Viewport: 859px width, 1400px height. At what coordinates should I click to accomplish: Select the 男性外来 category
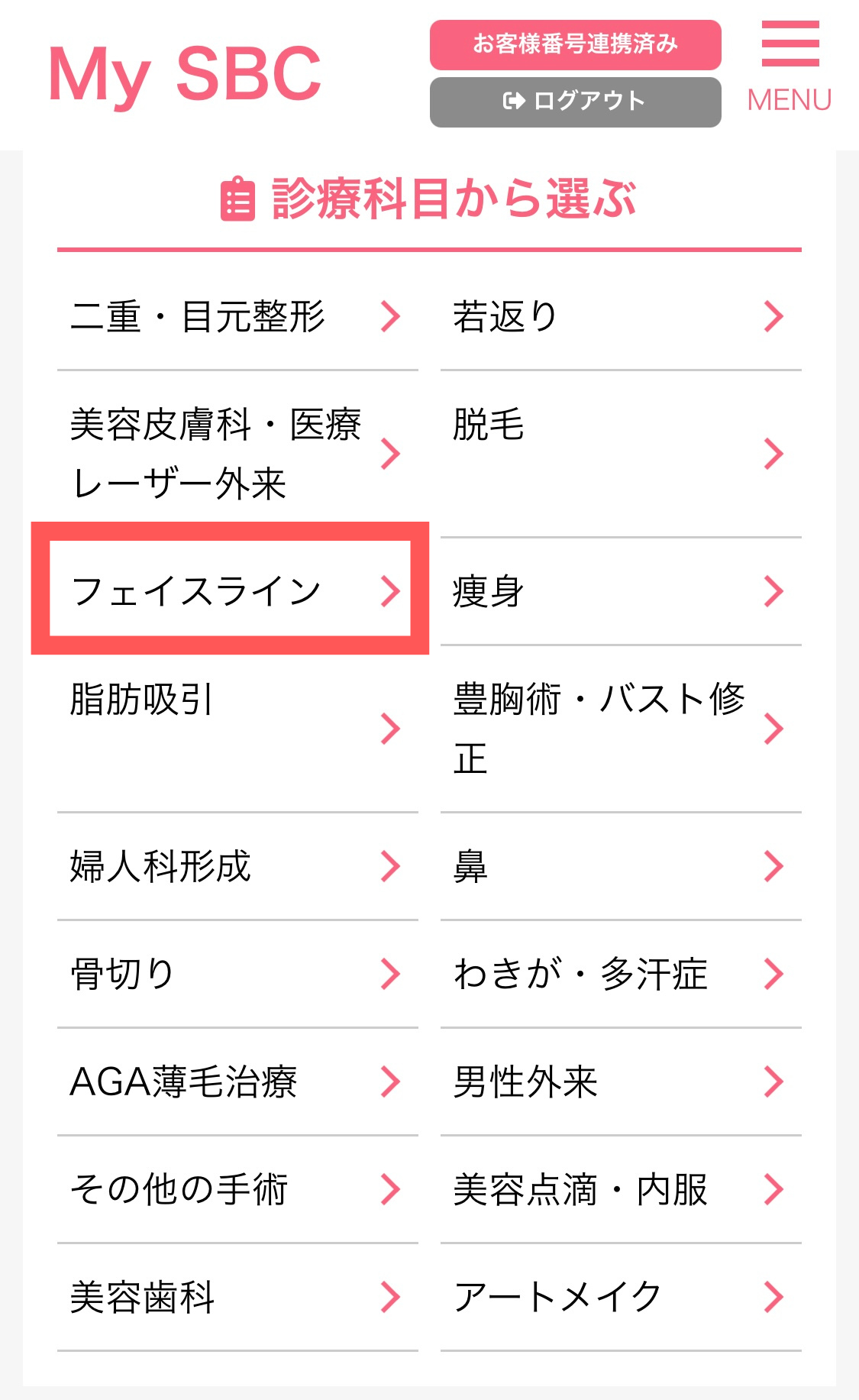(620, 1082)
